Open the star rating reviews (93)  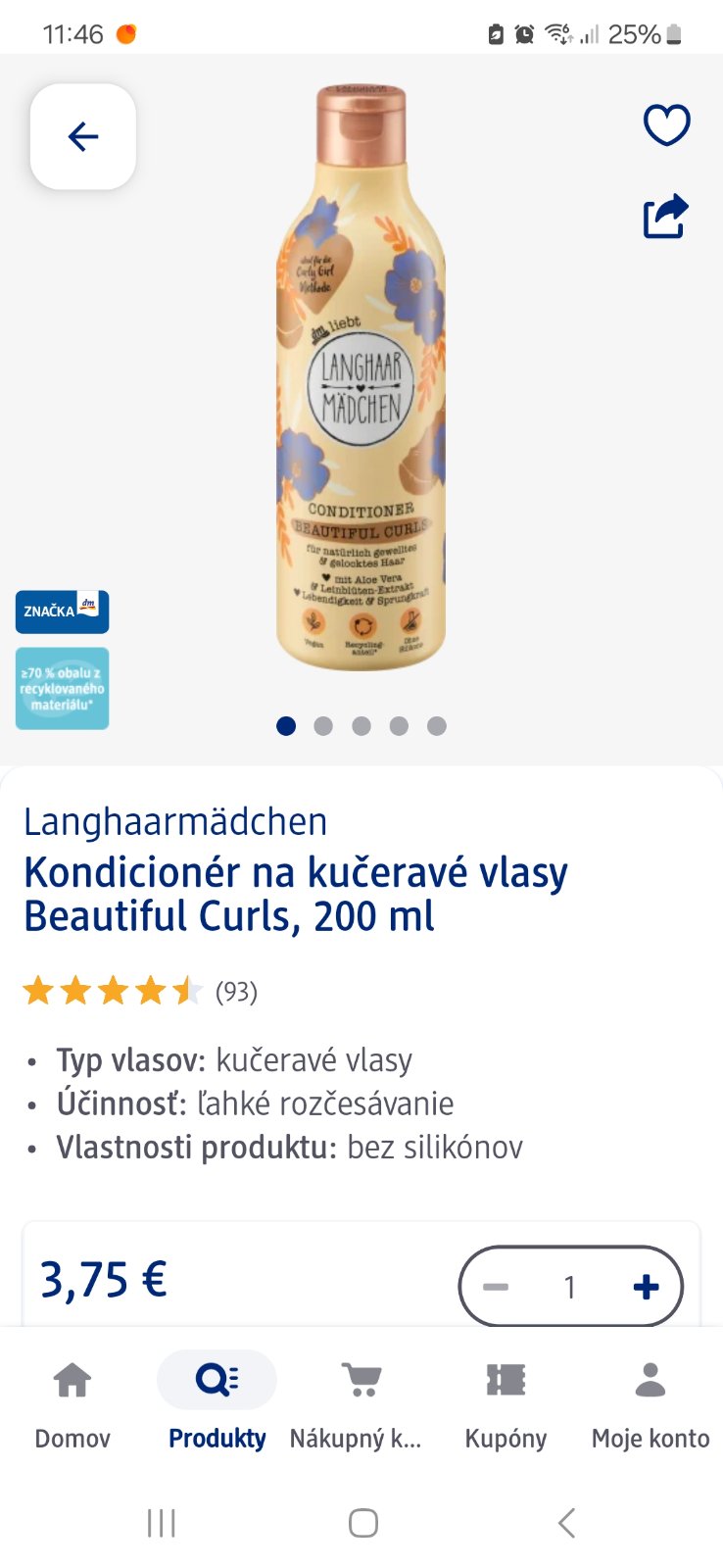[140, 992]
